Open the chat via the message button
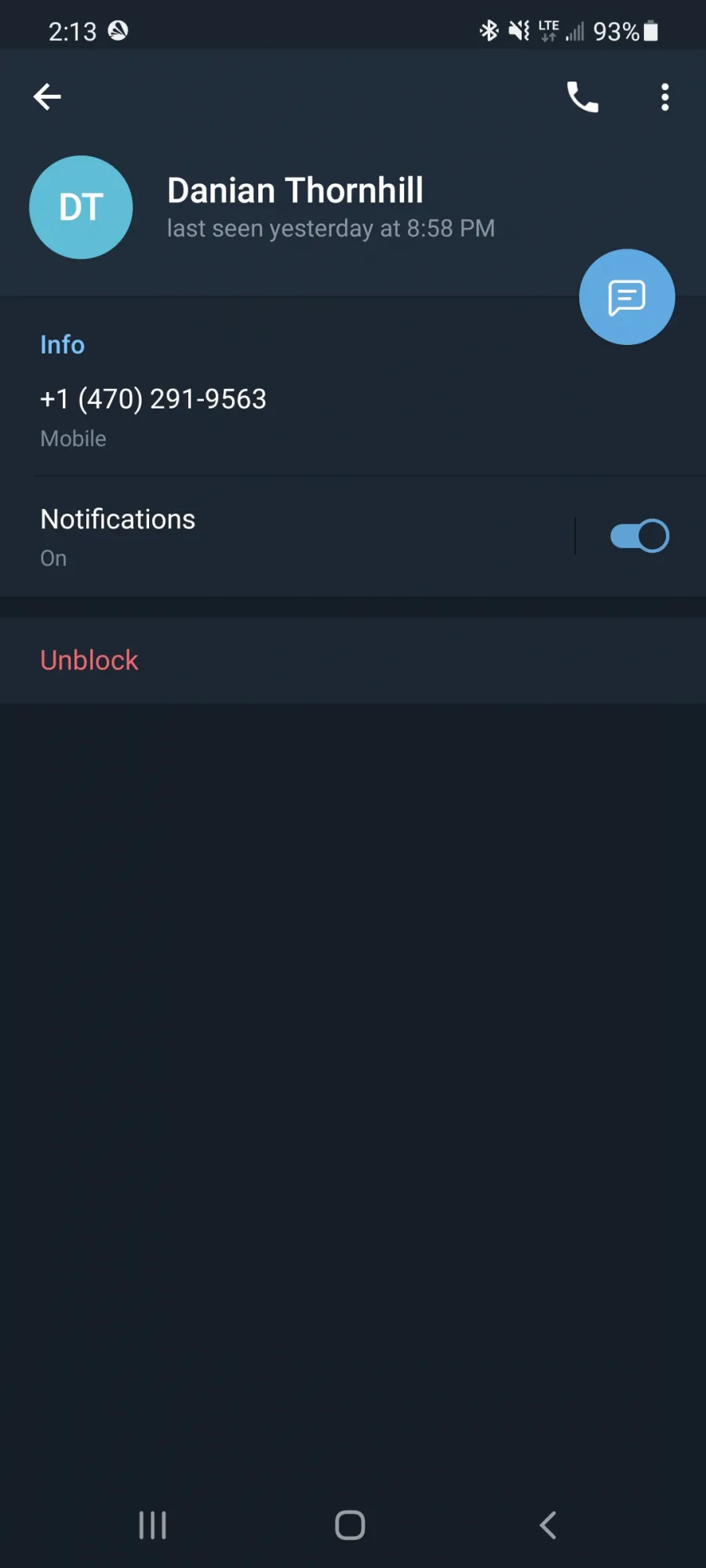 point(627,297)
